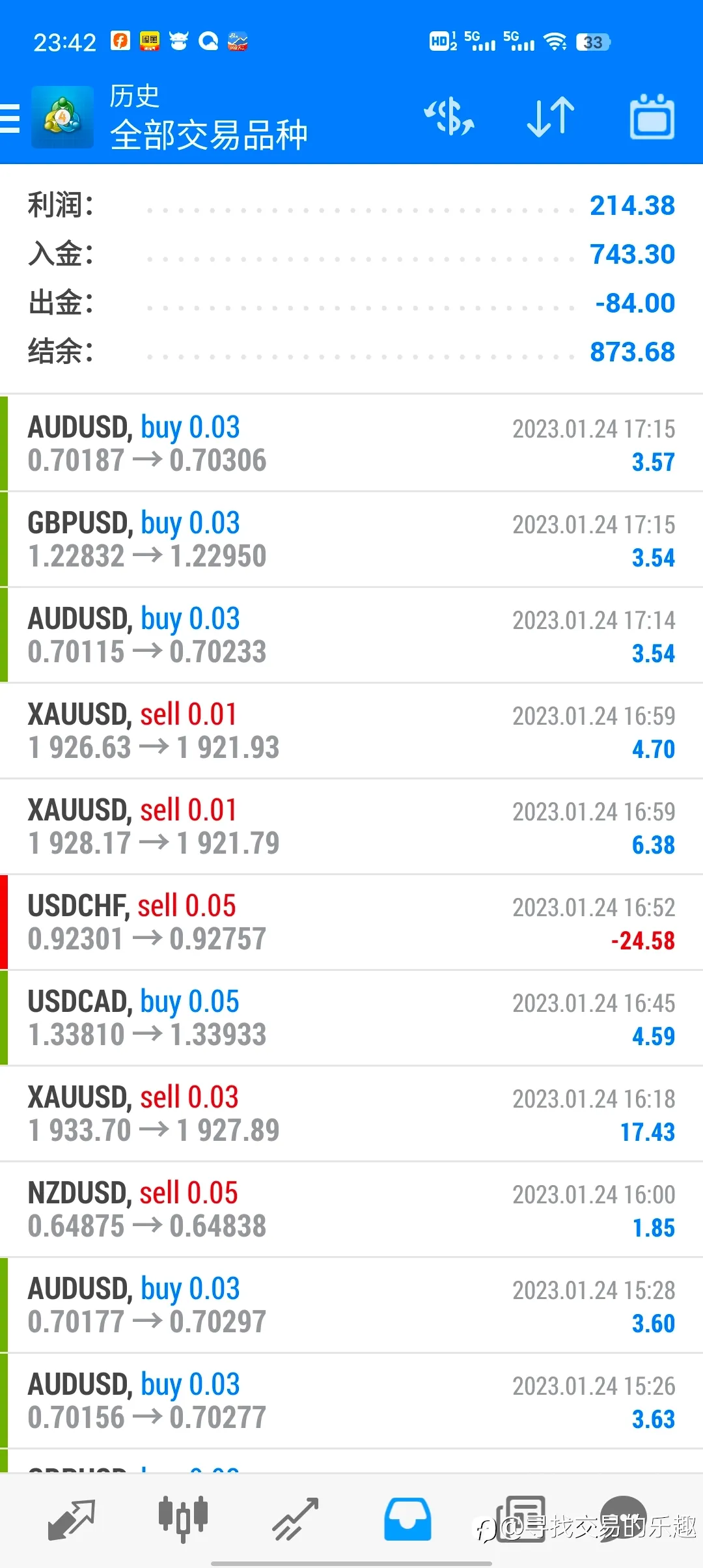
Task: Open the XAUUSD sell 0.03 trade
Action: (x=351, y=1113)
